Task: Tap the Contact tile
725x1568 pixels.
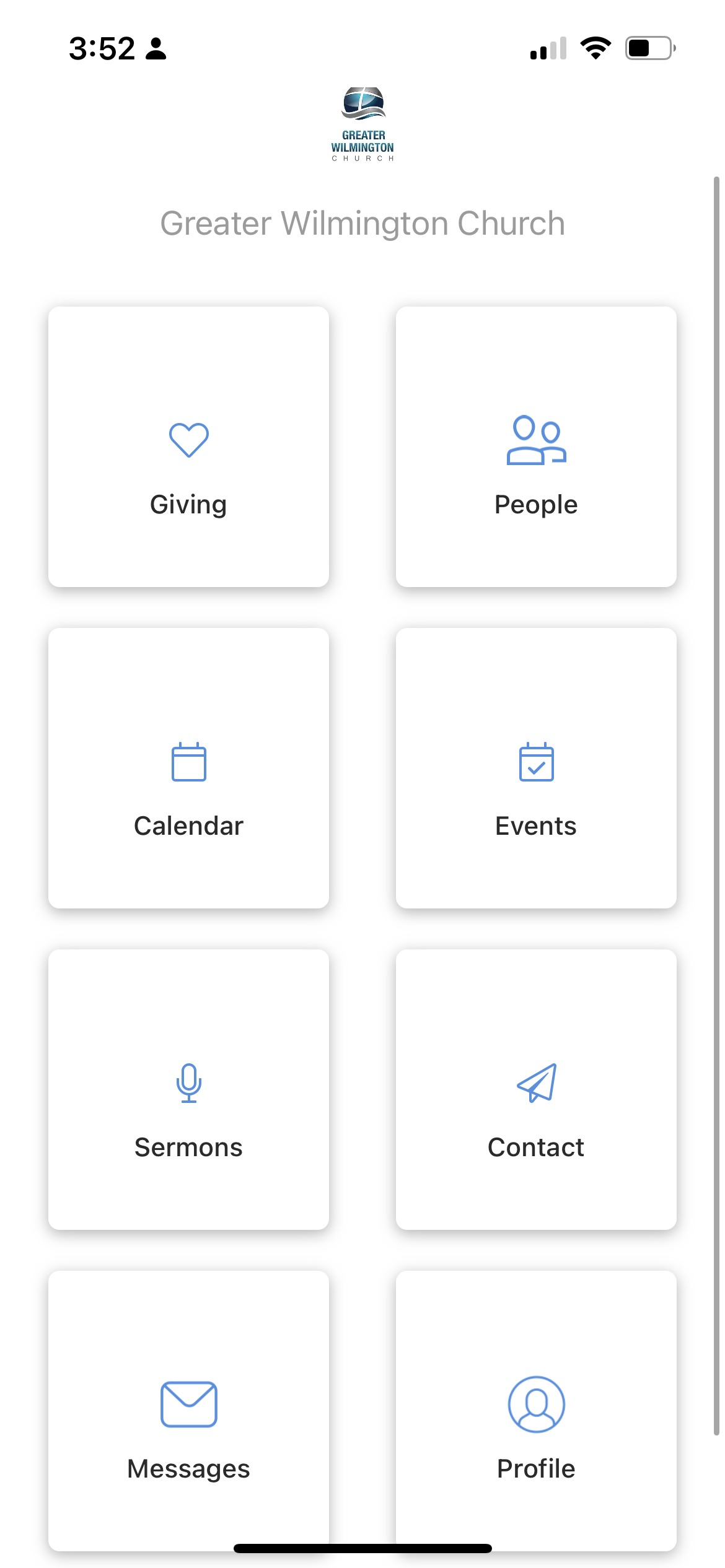Action: click(x=536, y=1089)
